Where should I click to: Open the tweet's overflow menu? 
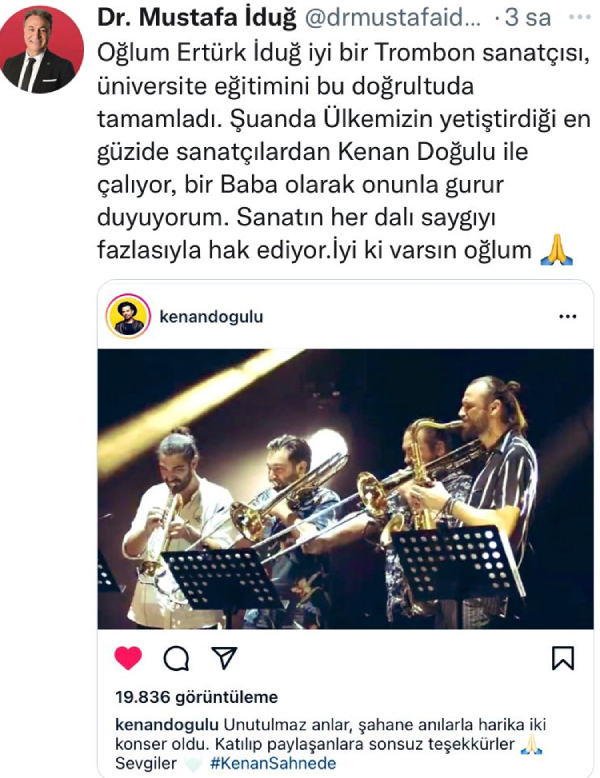point(577,19)
